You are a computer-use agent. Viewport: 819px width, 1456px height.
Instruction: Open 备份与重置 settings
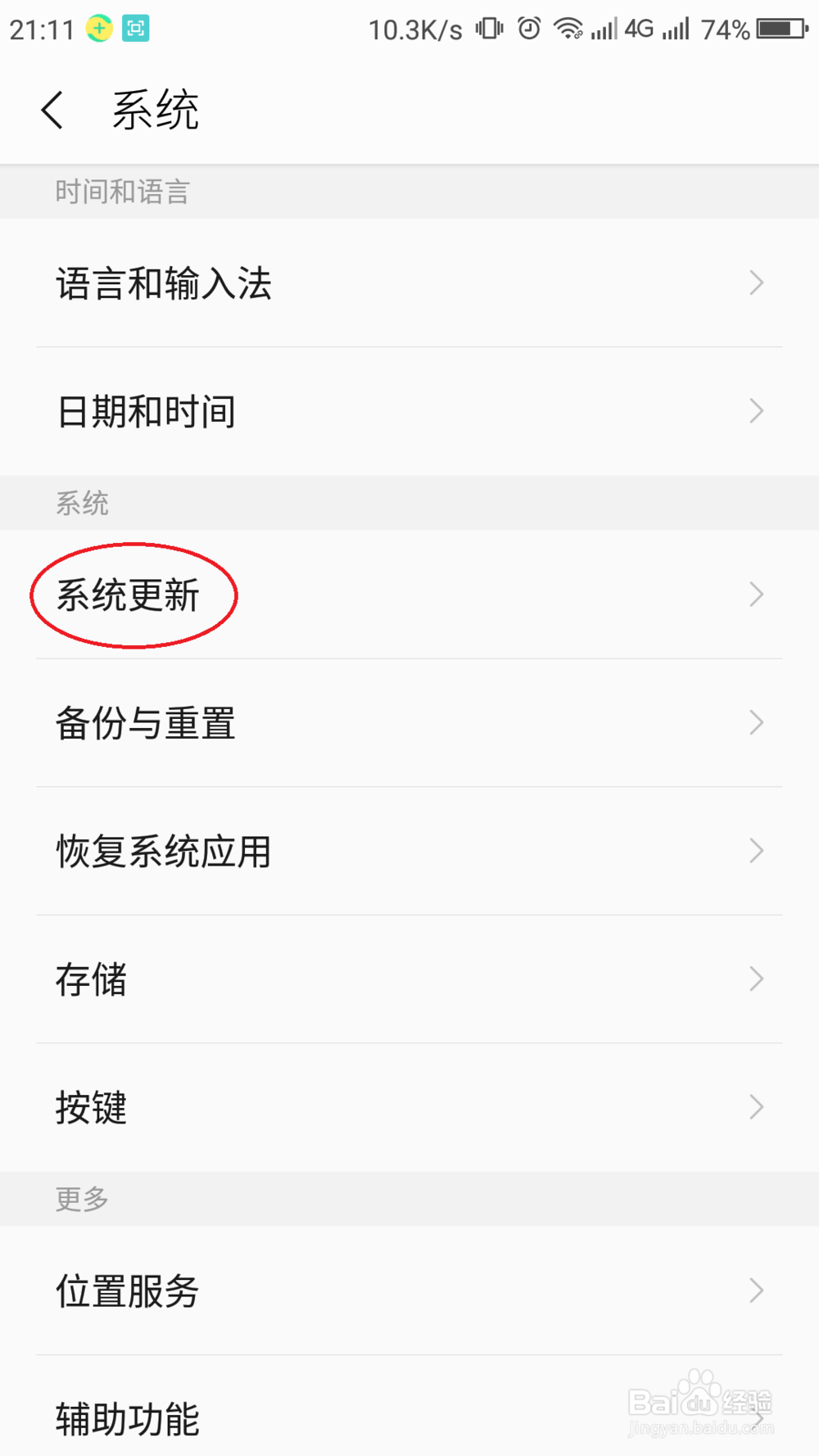click(x=146, y=722)
